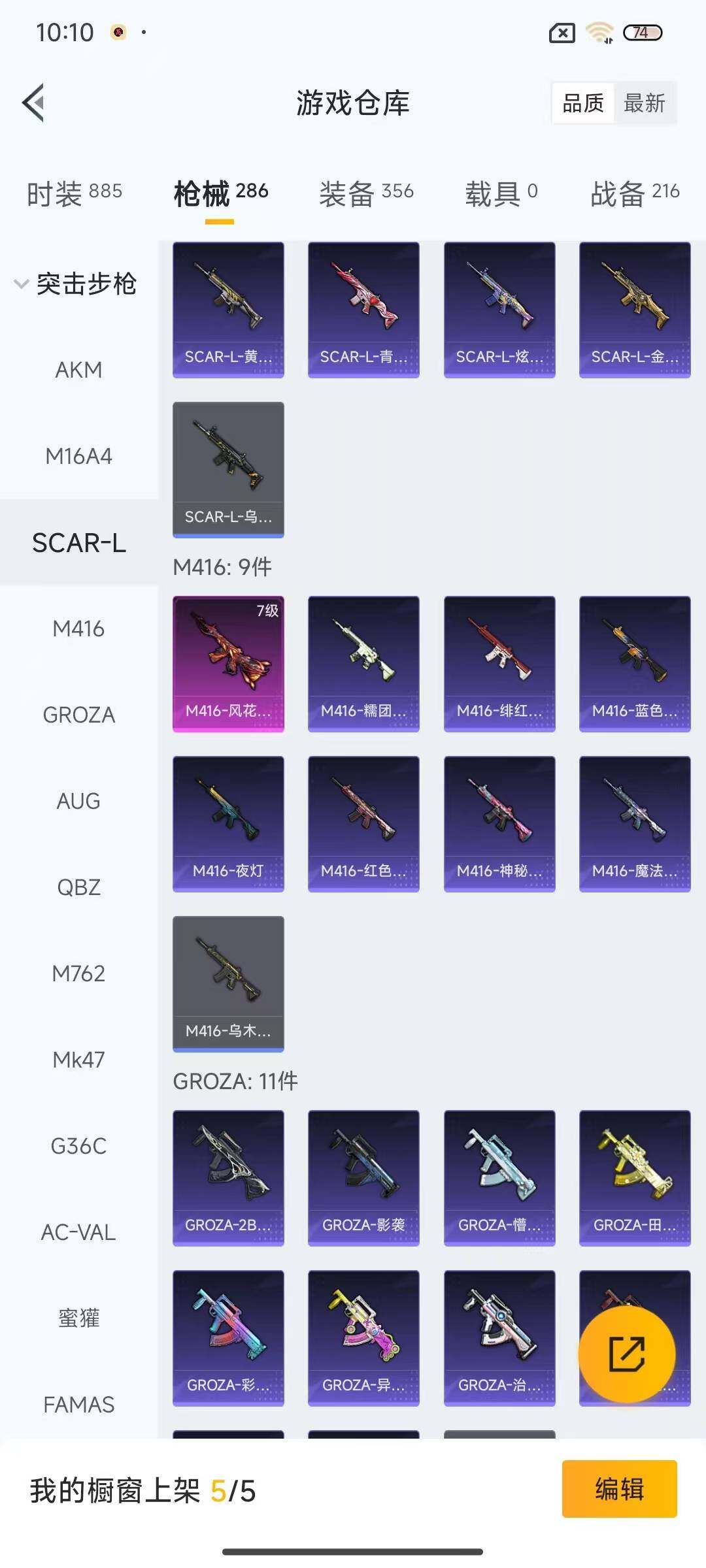Select GROZA in the side list
Viewport: 706px width, 1568px height.
pyautogui.click(x=78, y=715)
